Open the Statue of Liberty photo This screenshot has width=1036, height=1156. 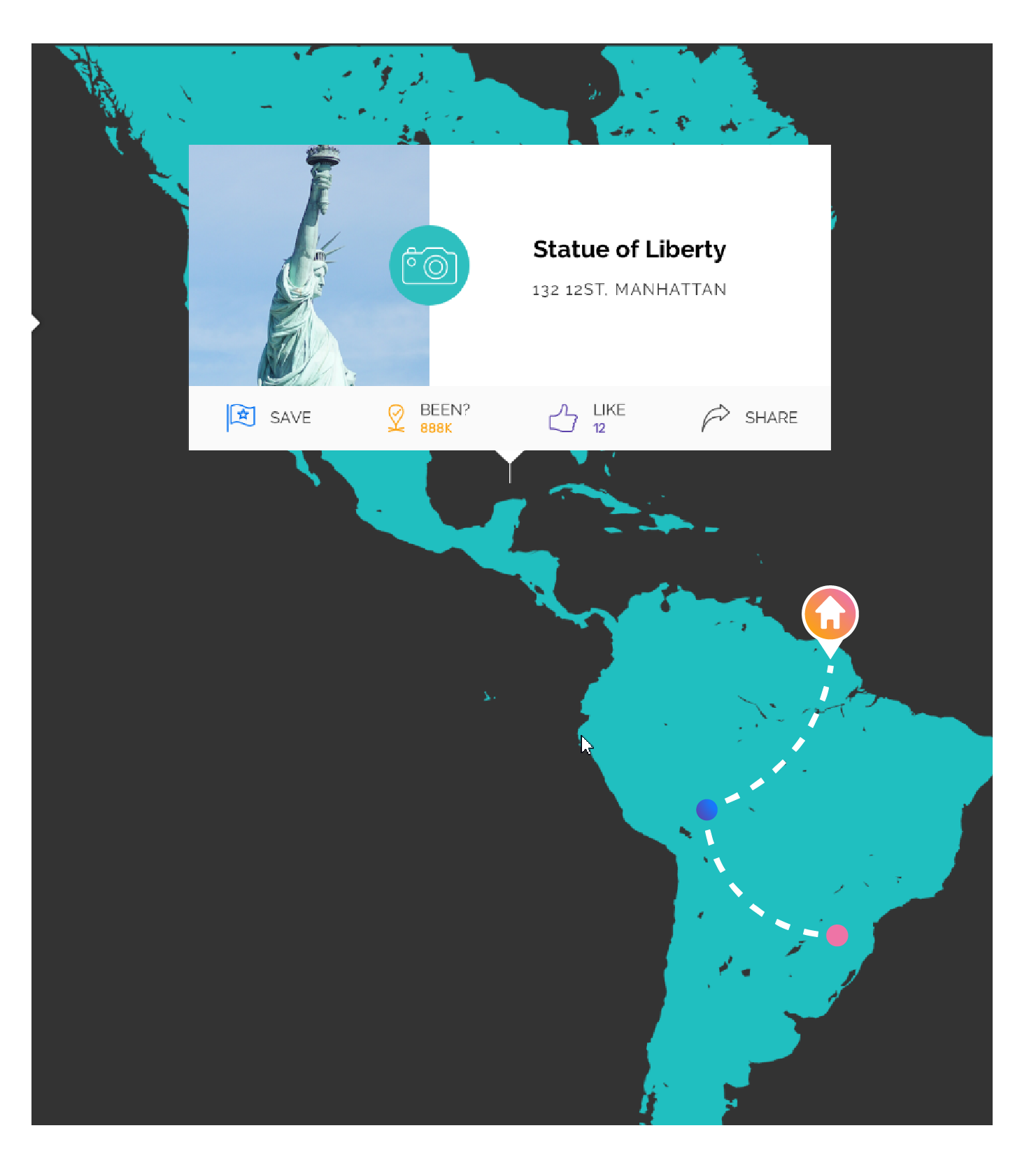[x=294, y=280]
